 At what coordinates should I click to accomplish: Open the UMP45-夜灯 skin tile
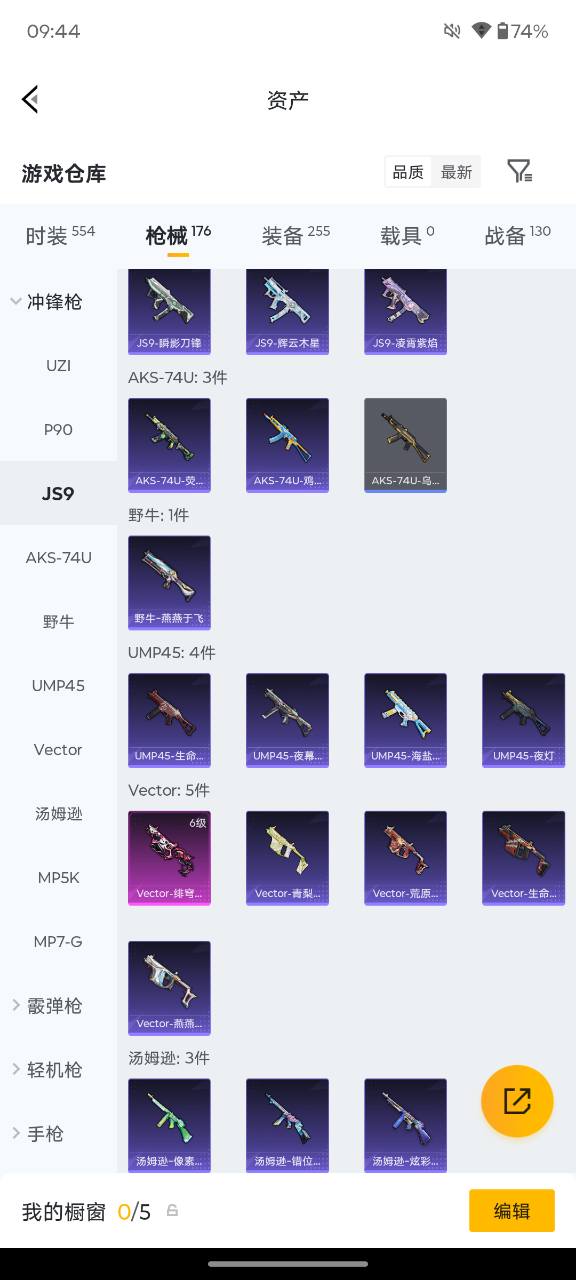tap(523, 720)
